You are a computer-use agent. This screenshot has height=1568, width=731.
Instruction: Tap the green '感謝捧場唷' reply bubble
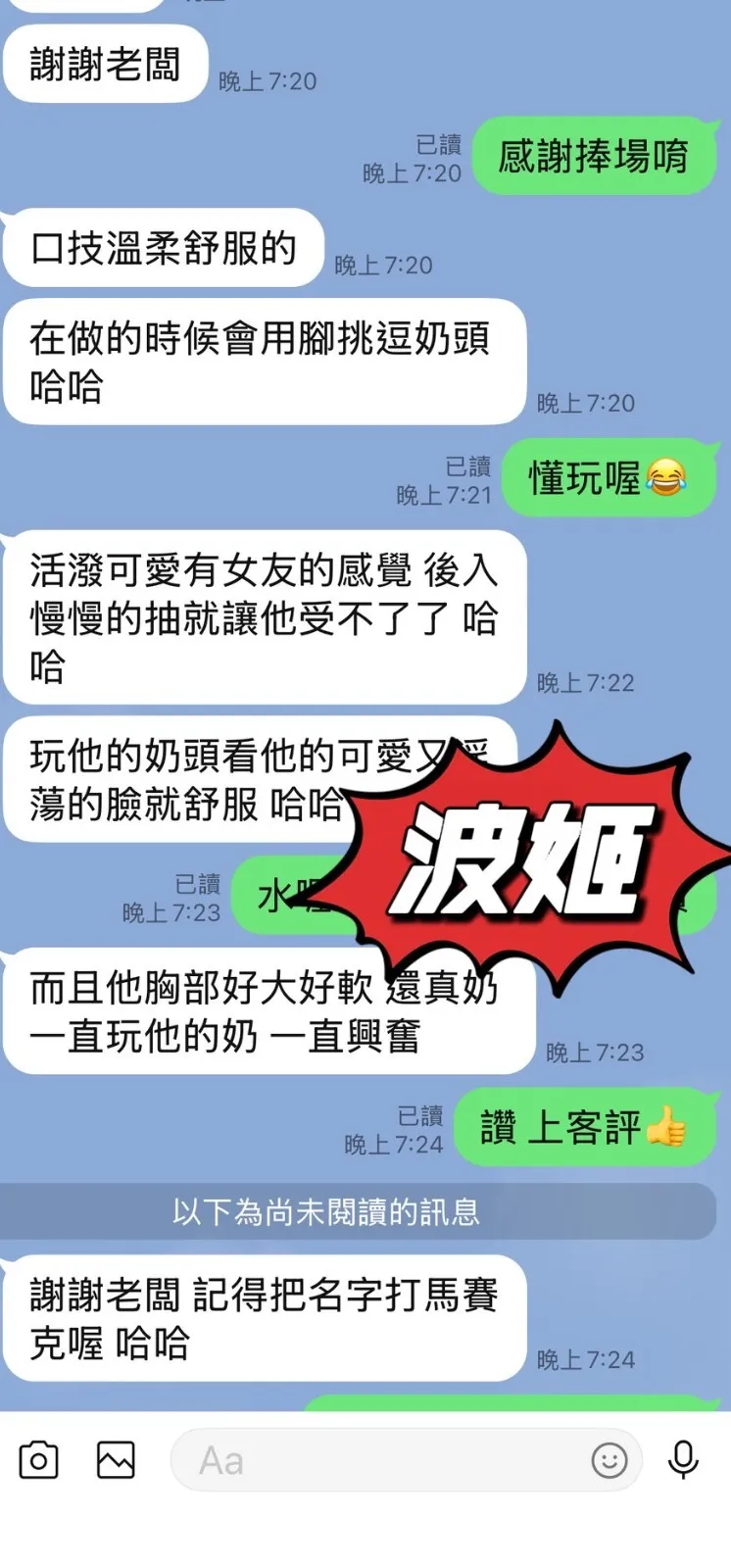[x=594, y=155]
